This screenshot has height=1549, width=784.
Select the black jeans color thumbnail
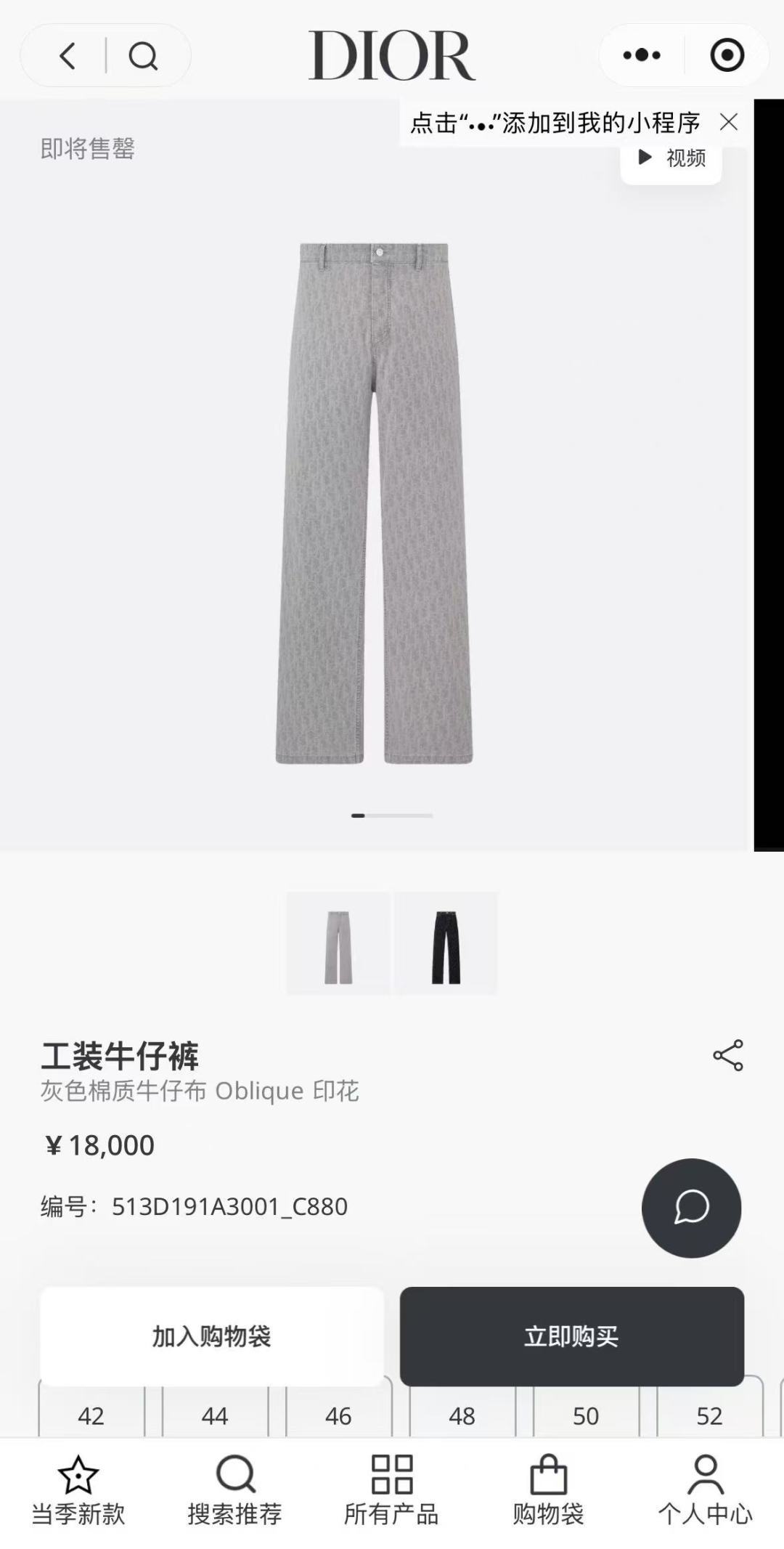446,943
